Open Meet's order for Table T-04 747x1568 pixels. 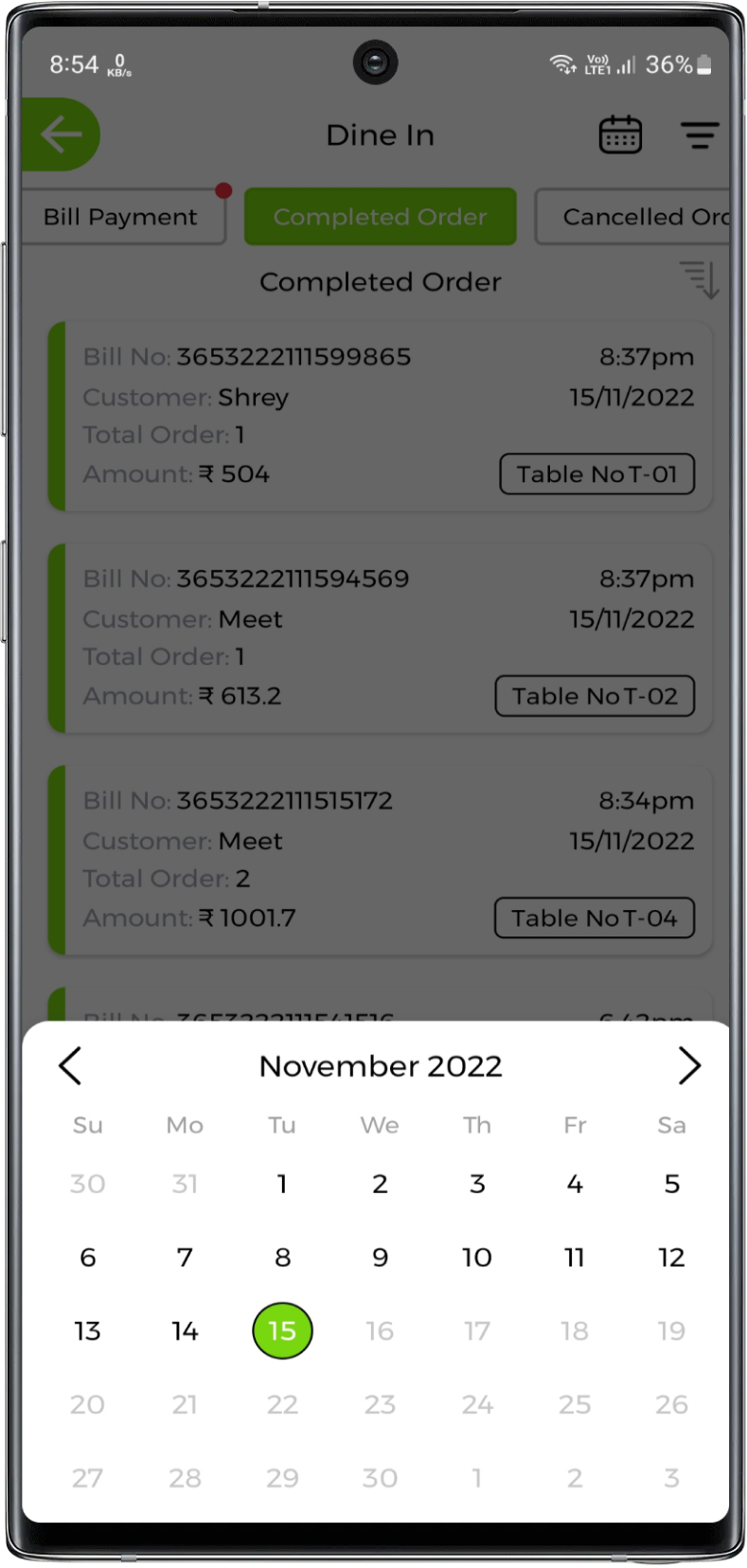point(380,860)
